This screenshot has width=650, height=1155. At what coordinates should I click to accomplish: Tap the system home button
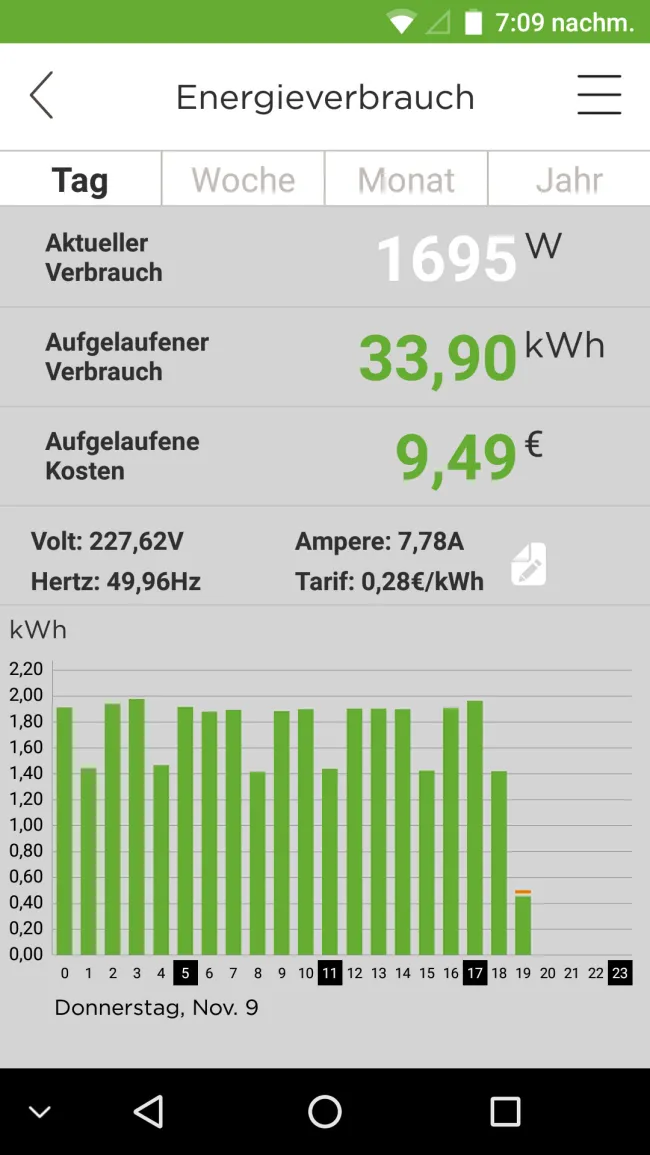coord(325,1111)
